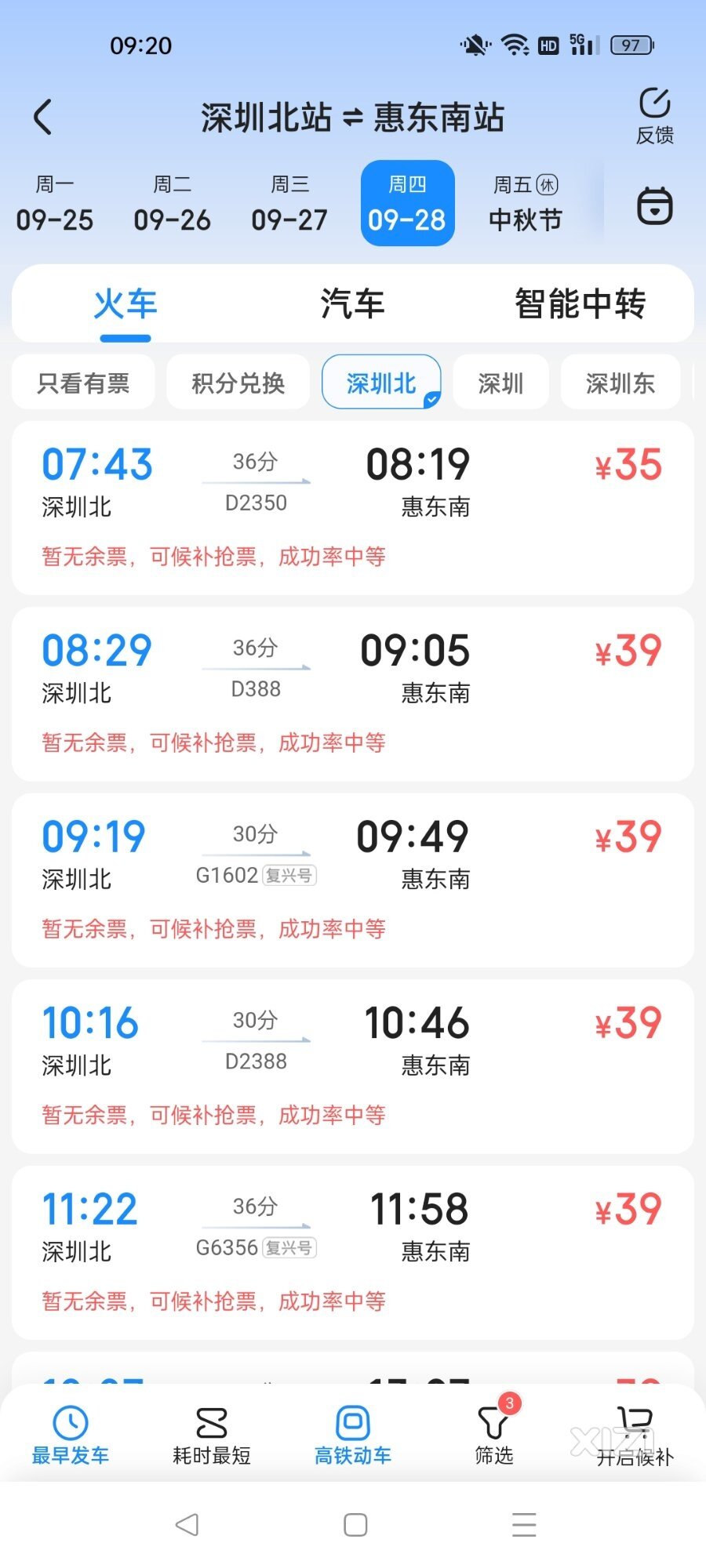Deselect the 深圳北 station chip

(381, 383)
